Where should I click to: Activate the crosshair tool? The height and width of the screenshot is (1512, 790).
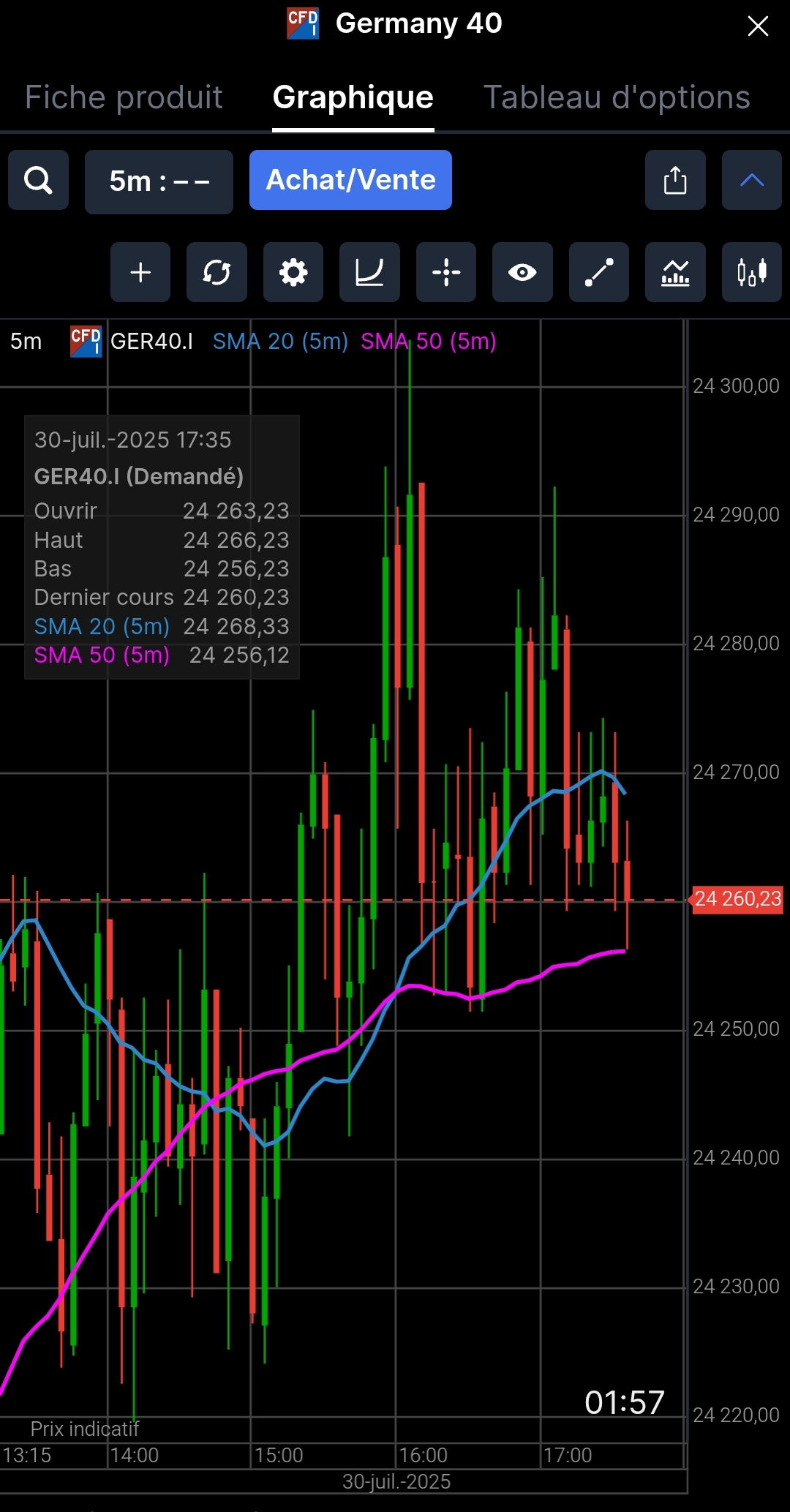coord(446,273)
